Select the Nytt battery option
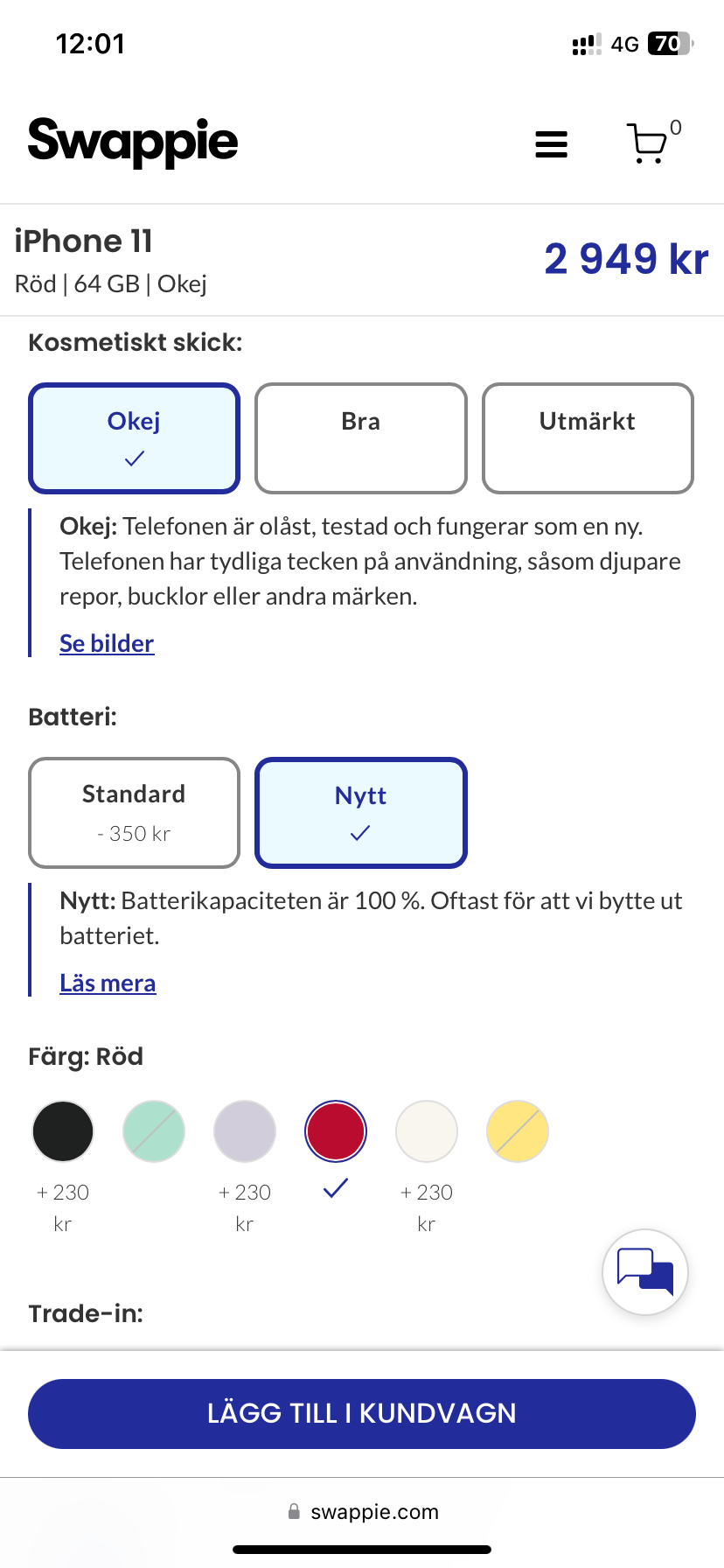This screenshot has height=1568, width=724. (x=360, y=812)
